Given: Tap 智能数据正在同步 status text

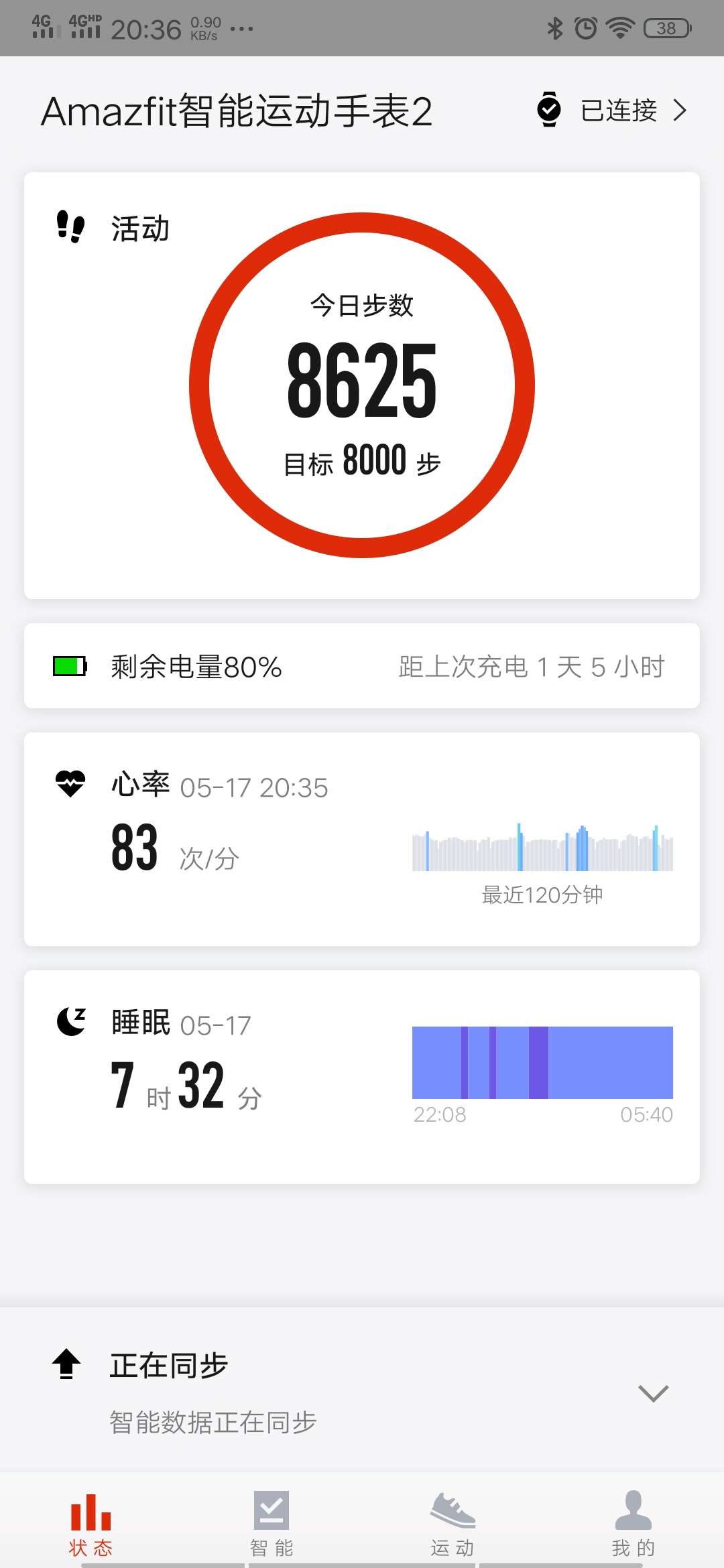Looking at the screenshot, I should [213, 1421].
